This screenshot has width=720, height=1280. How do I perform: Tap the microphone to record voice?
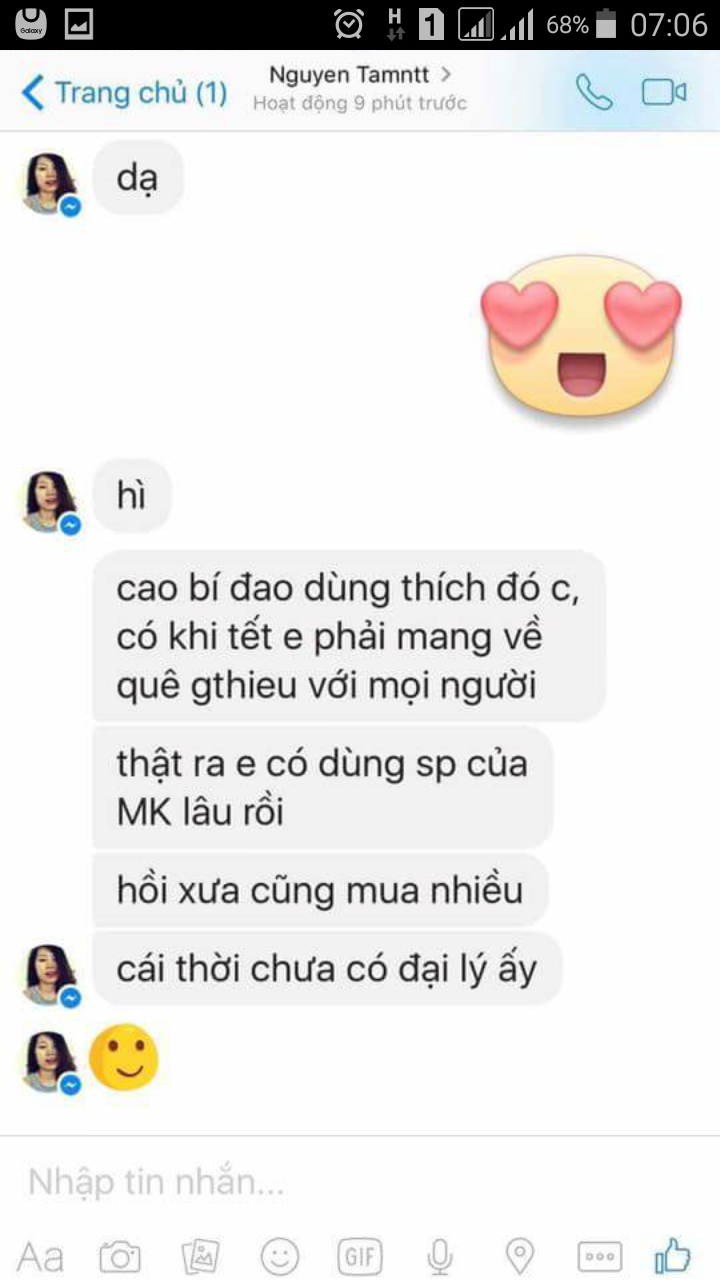point(438,1255)
